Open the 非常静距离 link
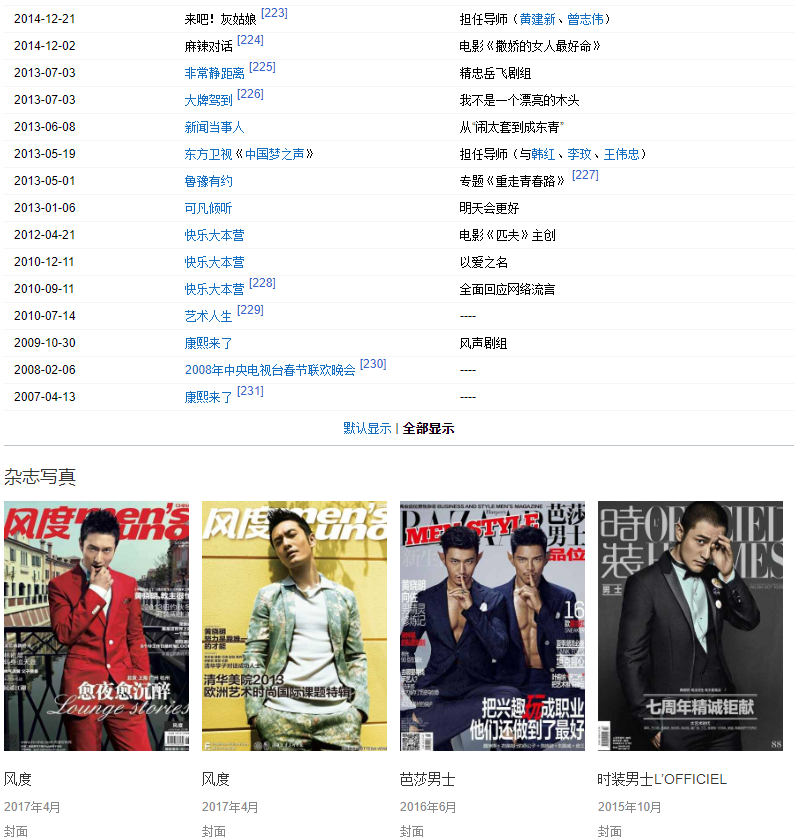Screen dimensions: 802x840 tap(214, 74)
